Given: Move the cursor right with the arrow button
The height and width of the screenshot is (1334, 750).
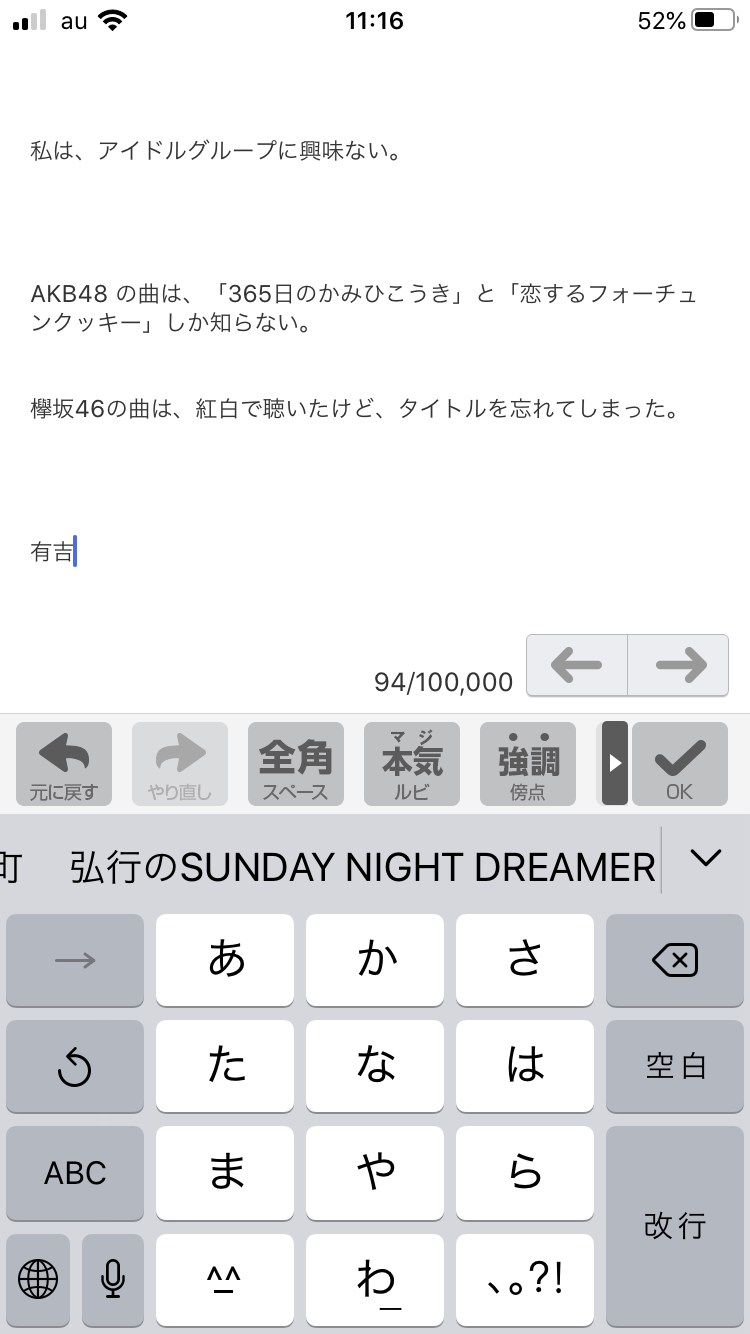Looking at the screenshot, I should 679,665.
